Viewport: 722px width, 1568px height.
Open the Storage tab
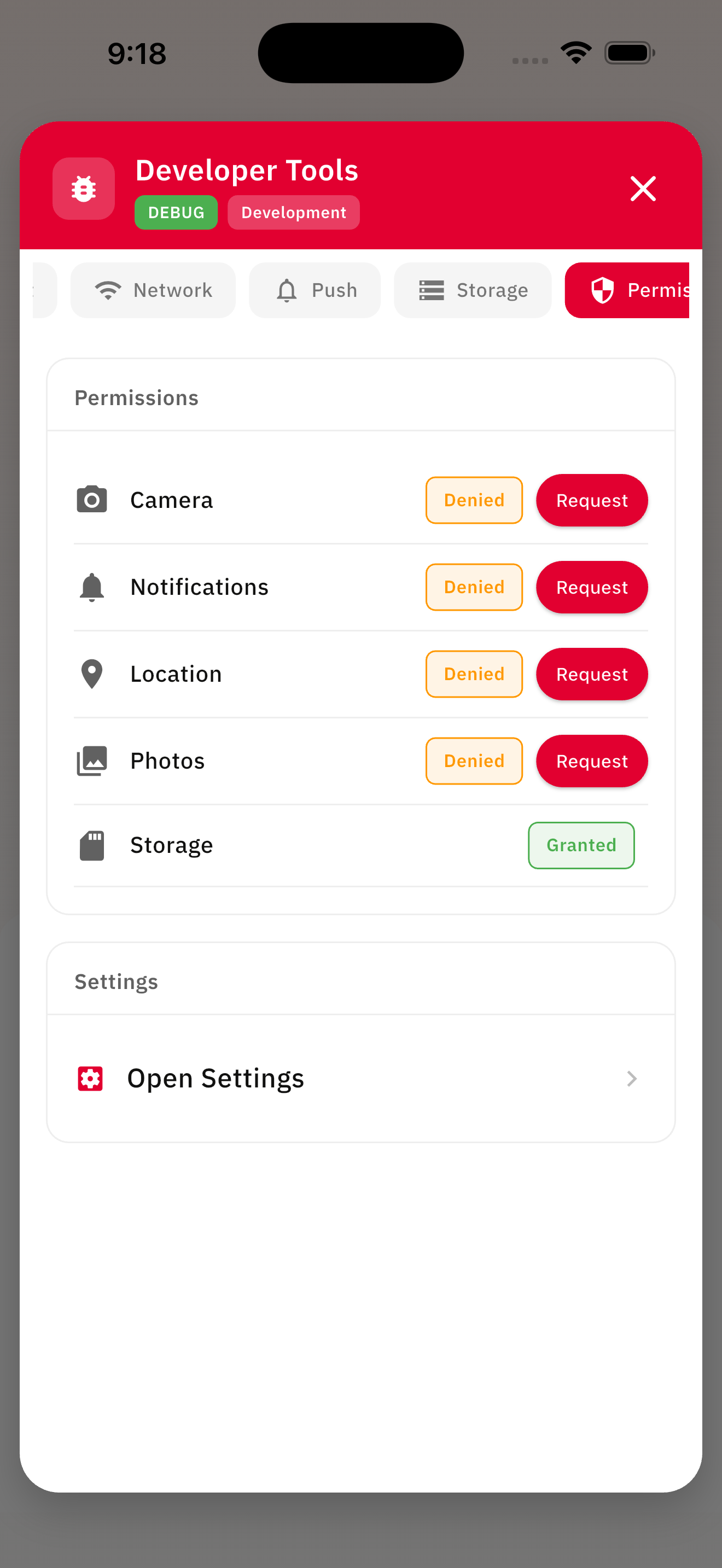coord(473,290)
